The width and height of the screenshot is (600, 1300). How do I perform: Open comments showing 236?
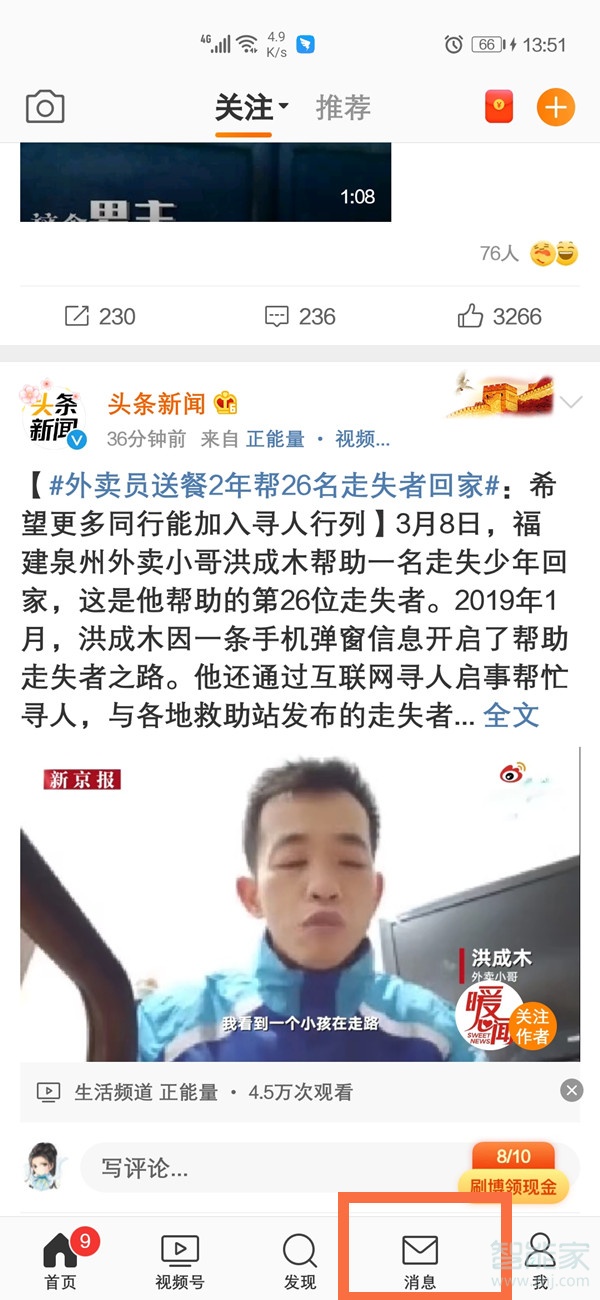click(x=300, y=317)
